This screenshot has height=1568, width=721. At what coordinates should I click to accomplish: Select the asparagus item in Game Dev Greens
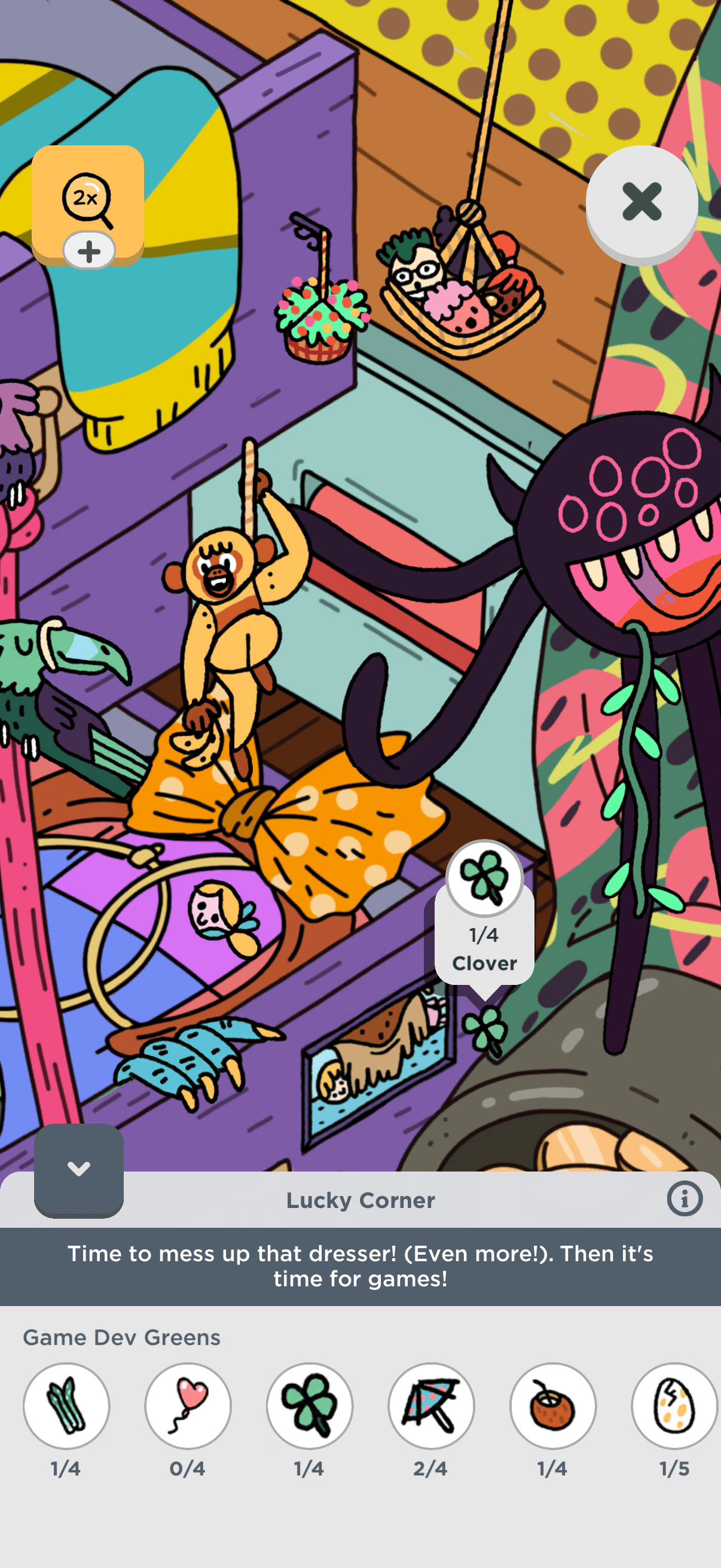66,1405
